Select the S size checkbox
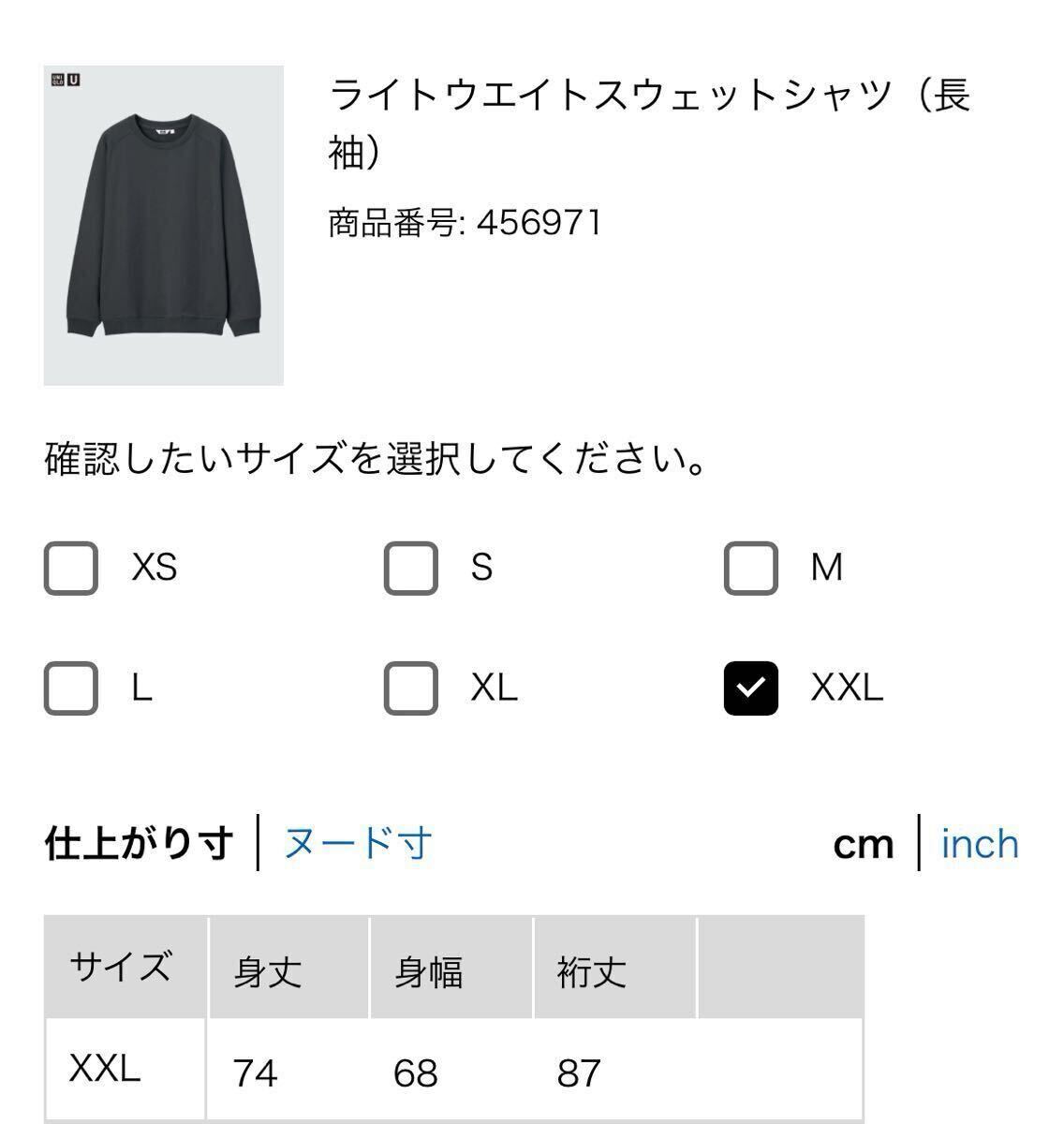Viewport: 1064px width, 1124px height. click(x=410, y=568)
